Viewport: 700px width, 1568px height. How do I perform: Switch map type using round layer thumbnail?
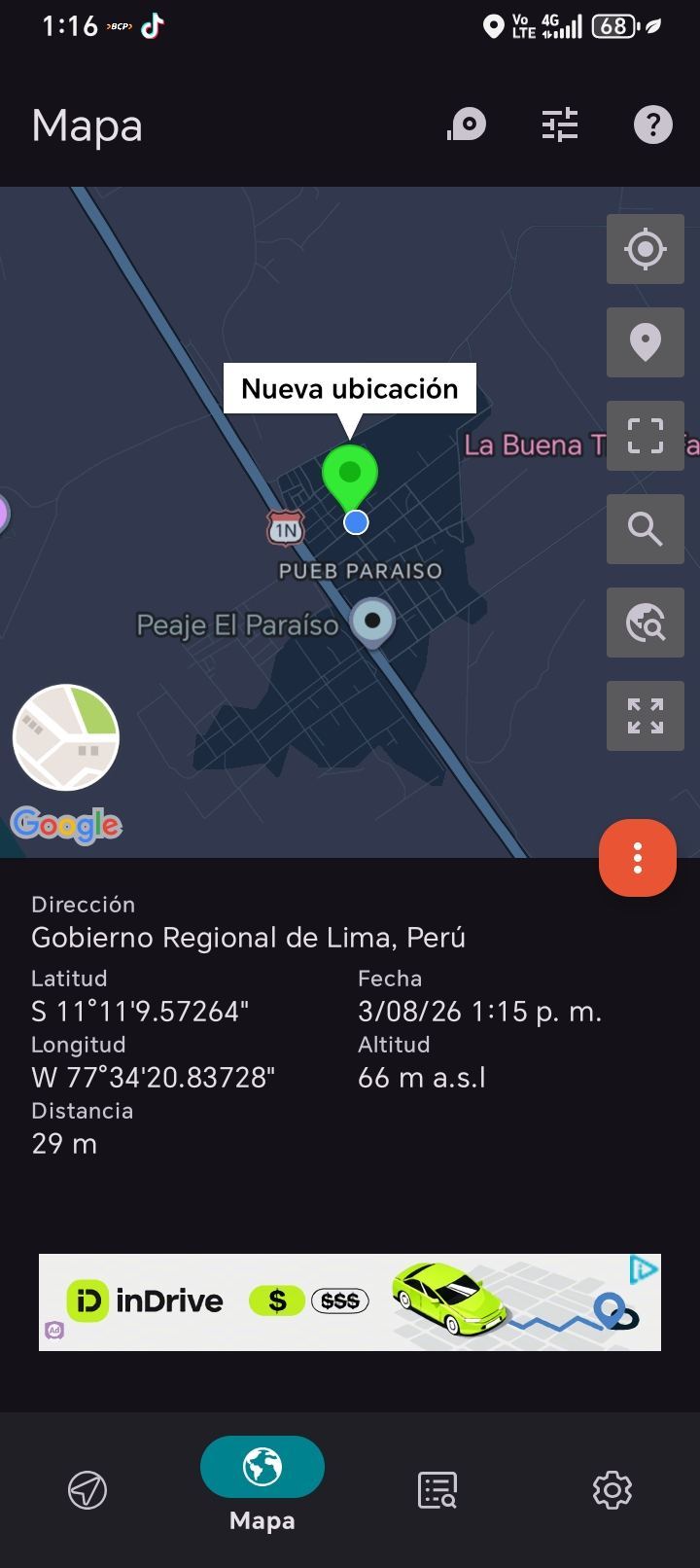tap(66, 737)
